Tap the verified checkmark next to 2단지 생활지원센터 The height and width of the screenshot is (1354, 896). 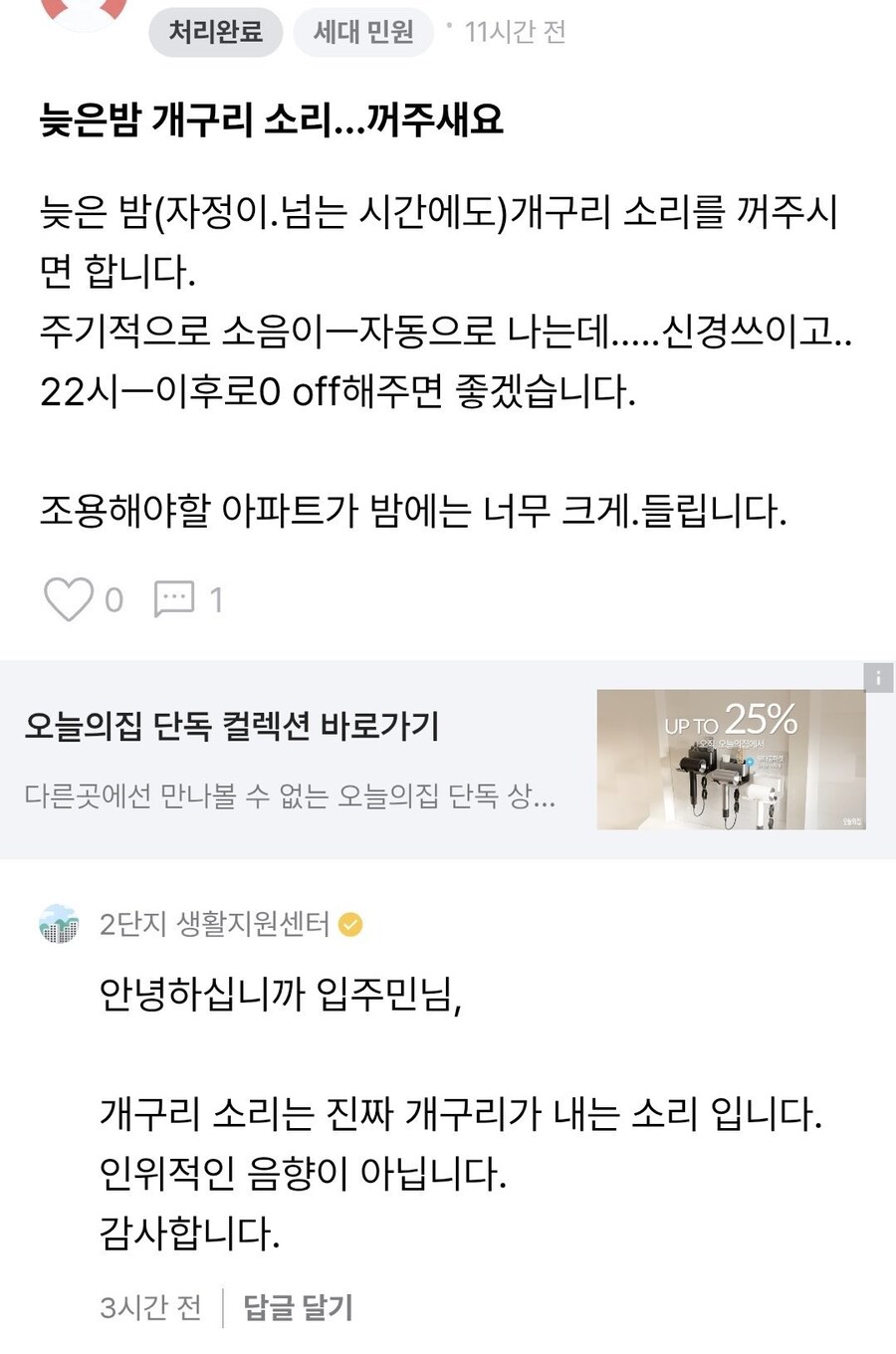point(348,924)
